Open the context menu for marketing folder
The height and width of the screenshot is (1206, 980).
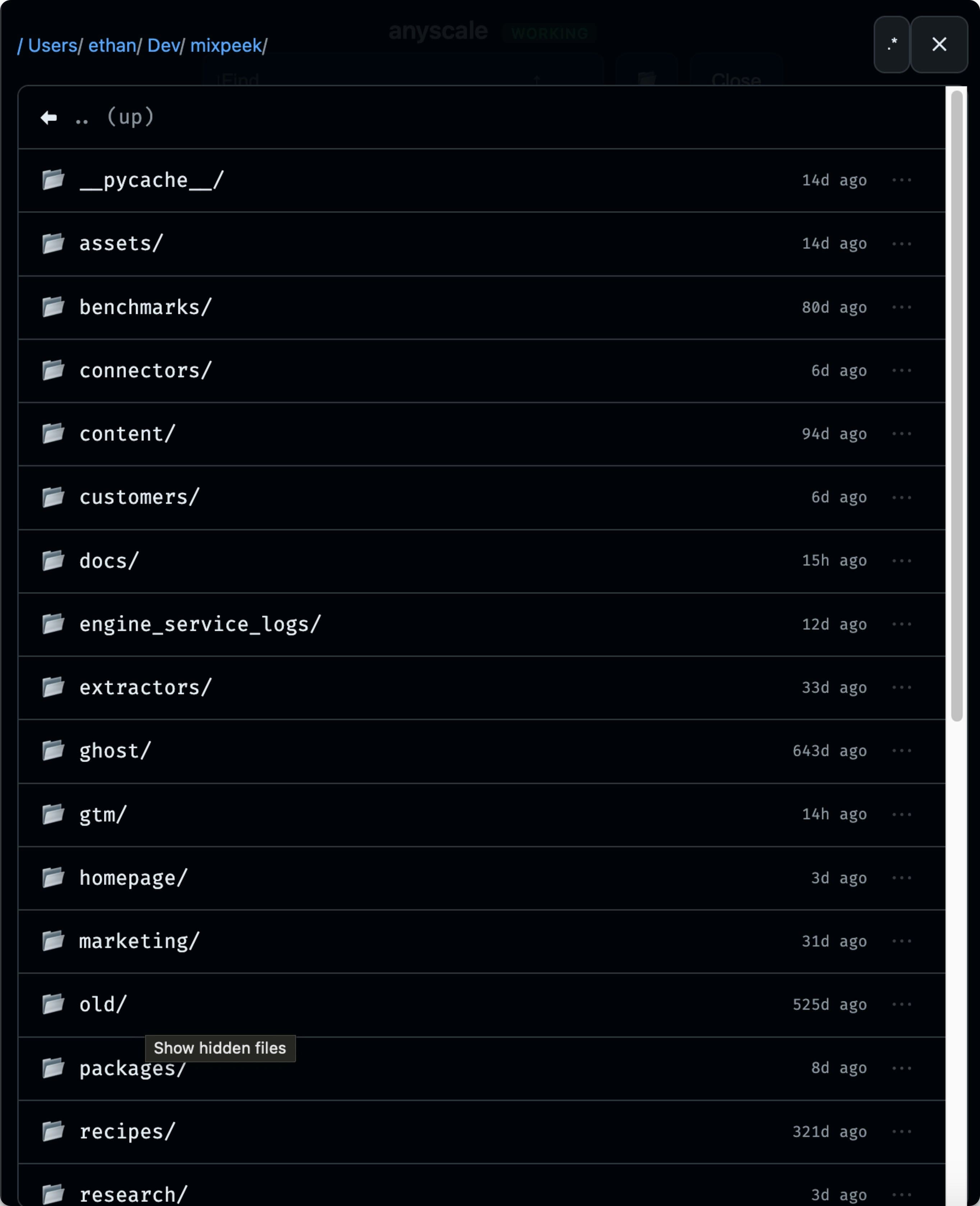(902, 941)
